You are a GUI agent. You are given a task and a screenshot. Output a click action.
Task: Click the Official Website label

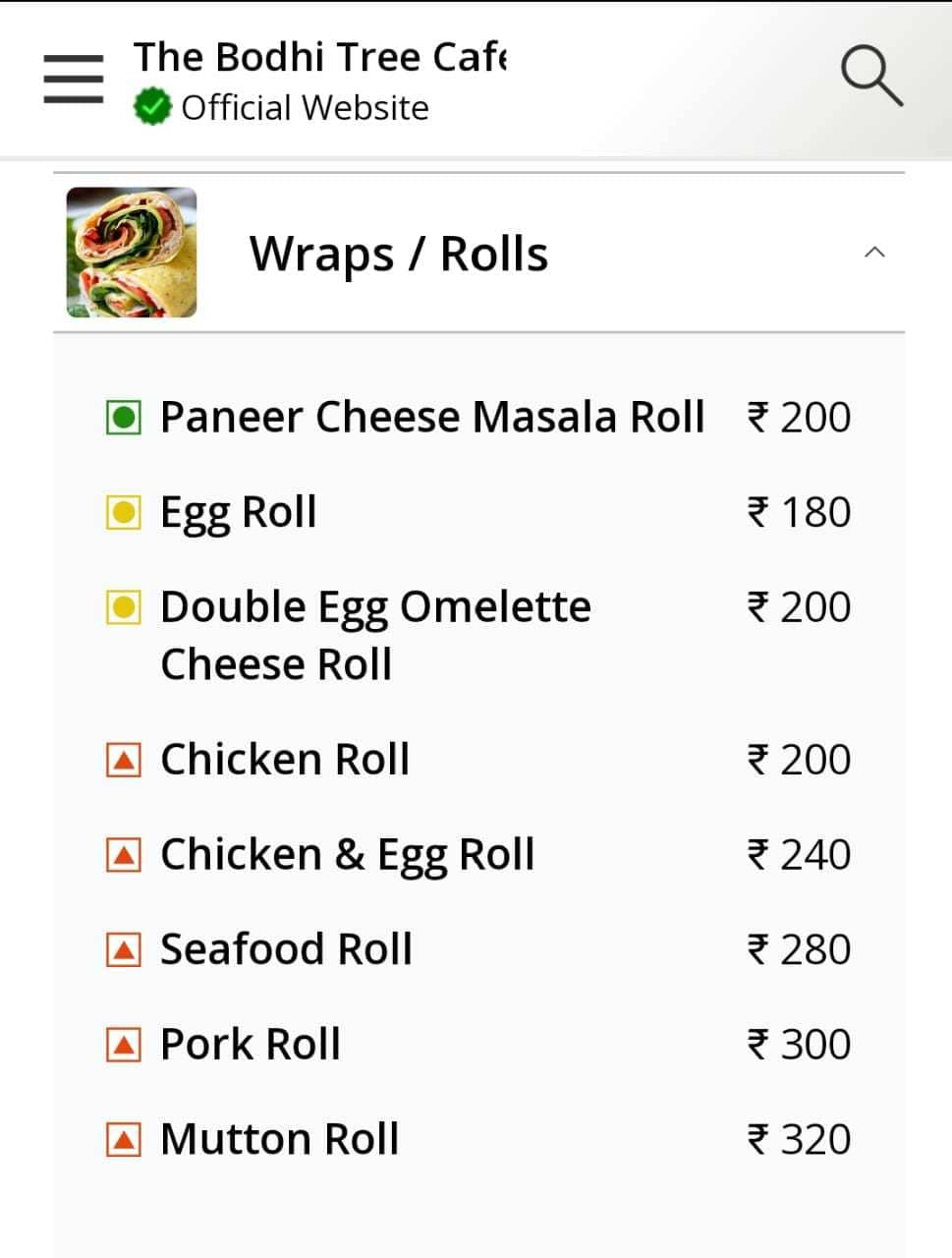pos(304,107)
